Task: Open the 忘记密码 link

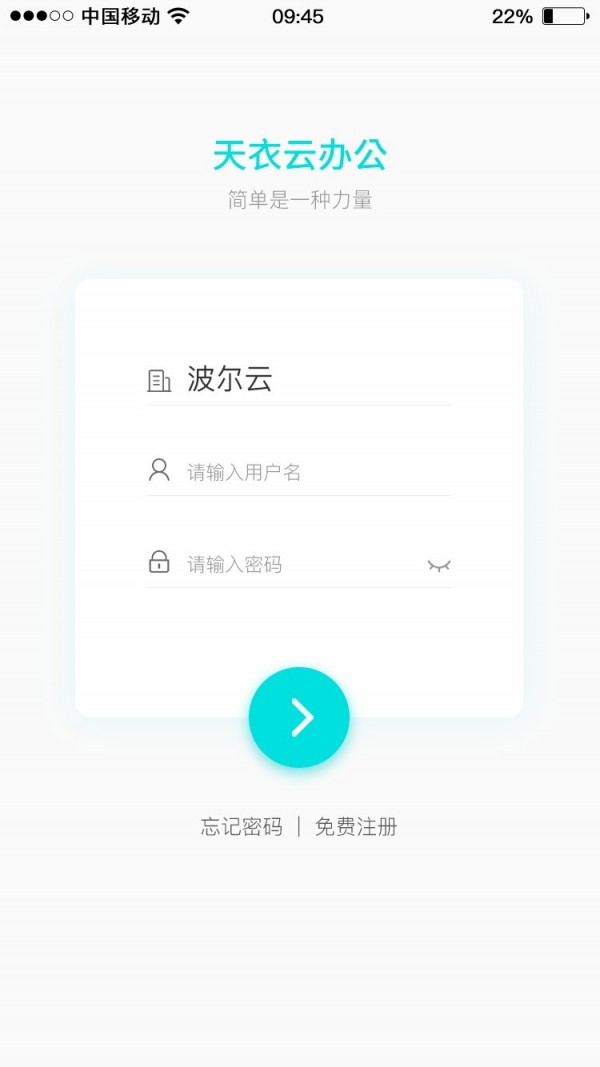Action: pos(241,827)
